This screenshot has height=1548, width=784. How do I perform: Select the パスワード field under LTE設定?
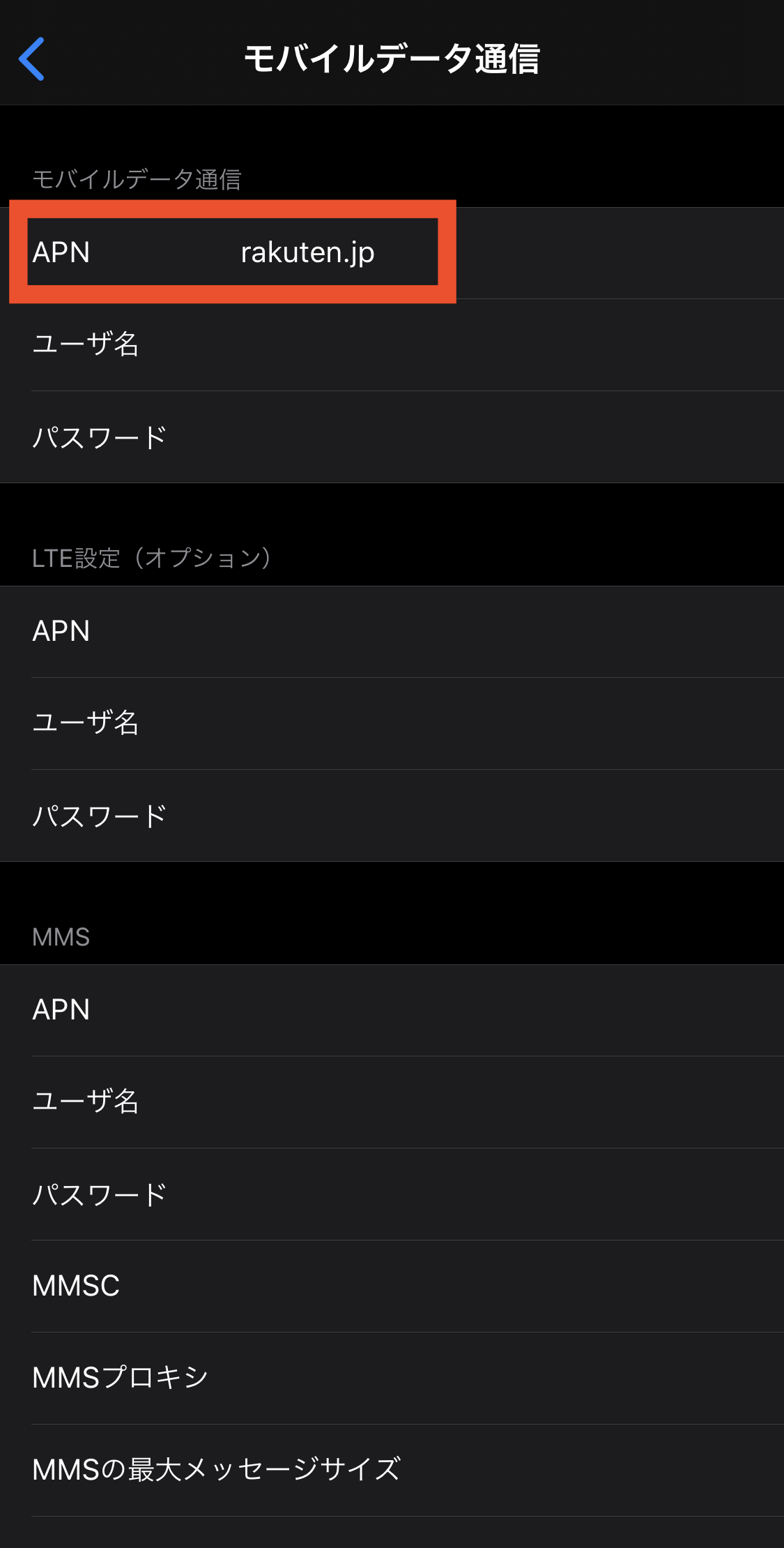point(392,816)
